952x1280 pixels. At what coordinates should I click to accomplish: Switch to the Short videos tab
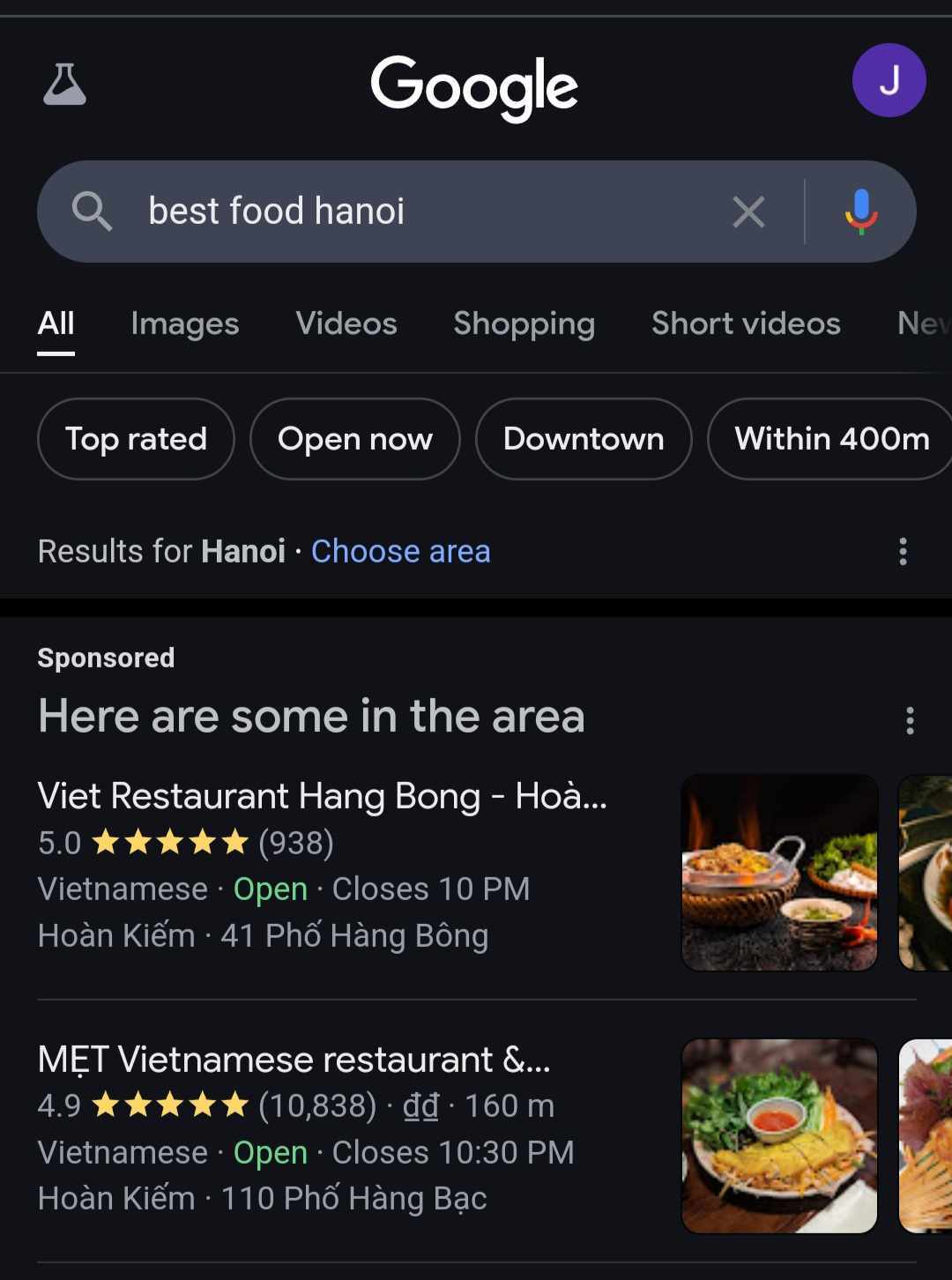746,324
